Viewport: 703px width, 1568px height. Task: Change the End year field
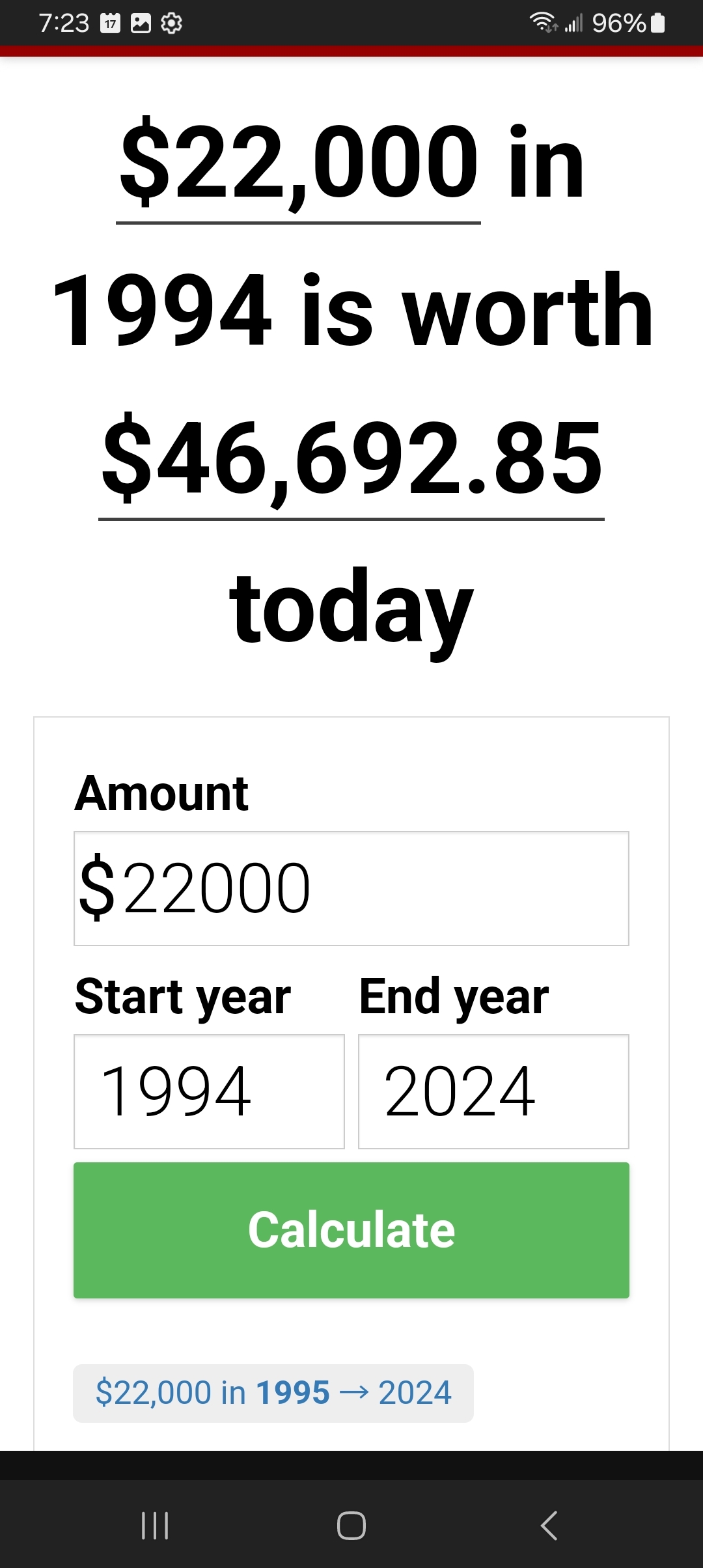click(x=493, y=1091)
